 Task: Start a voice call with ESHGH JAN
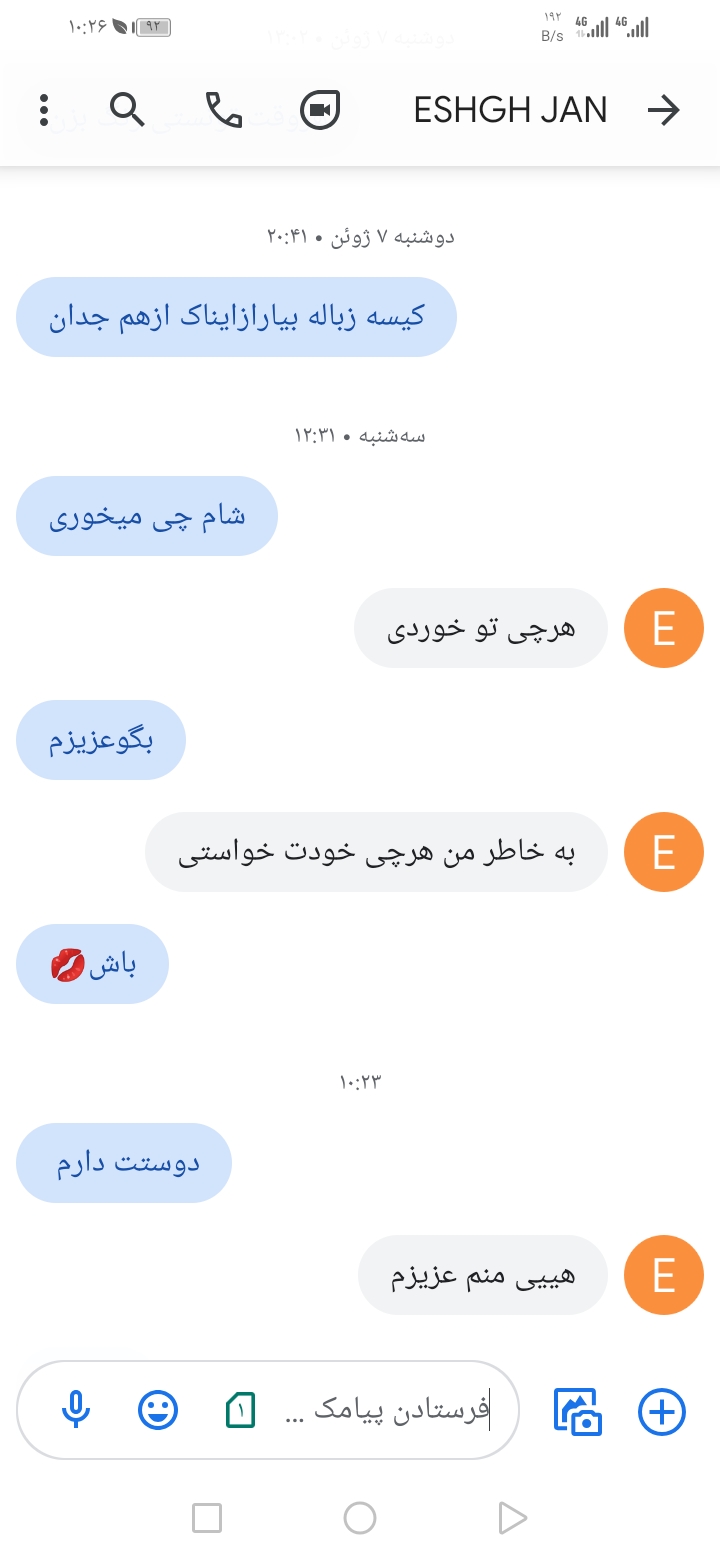tap(223, 110)
